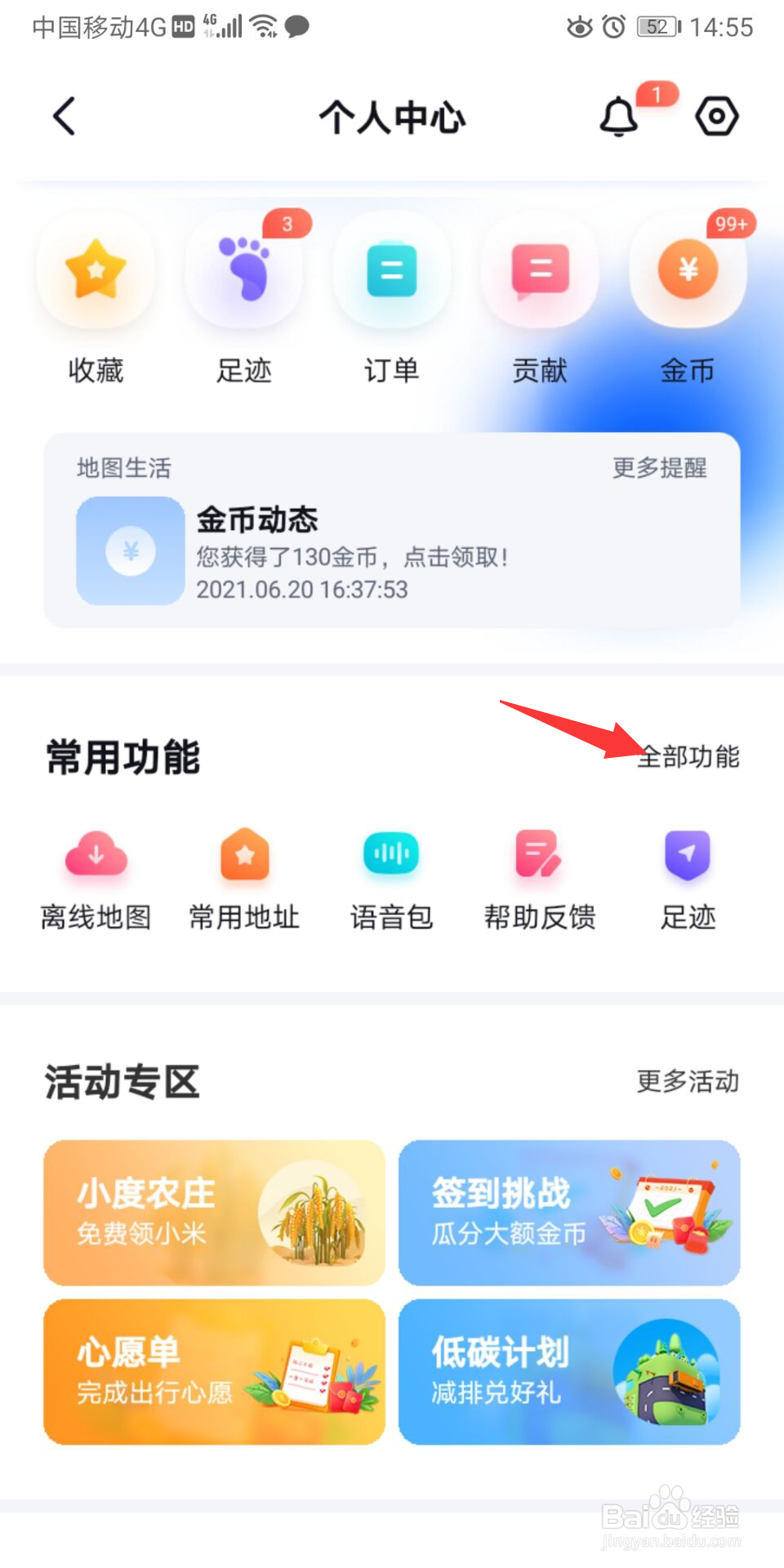
Task: Open the 低碳计划 low-carbon plan card
Action: pos(568,1370)
